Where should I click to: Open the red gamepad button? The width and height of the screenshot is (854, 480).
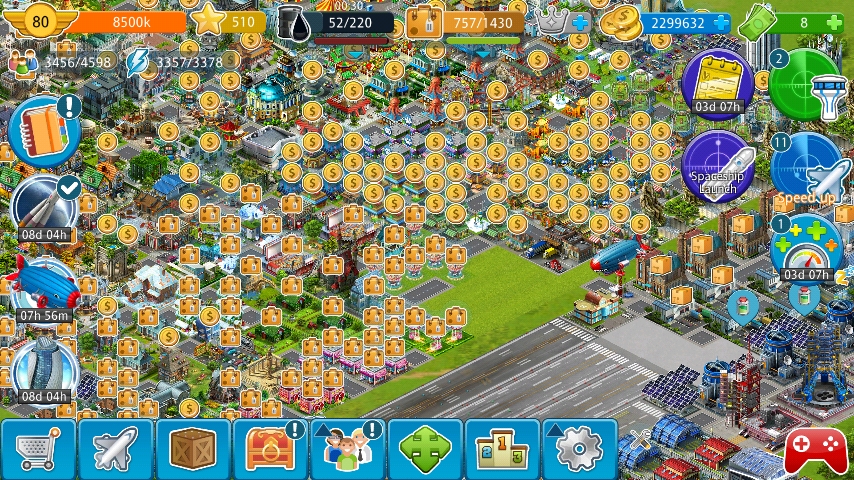coord(815,450)
